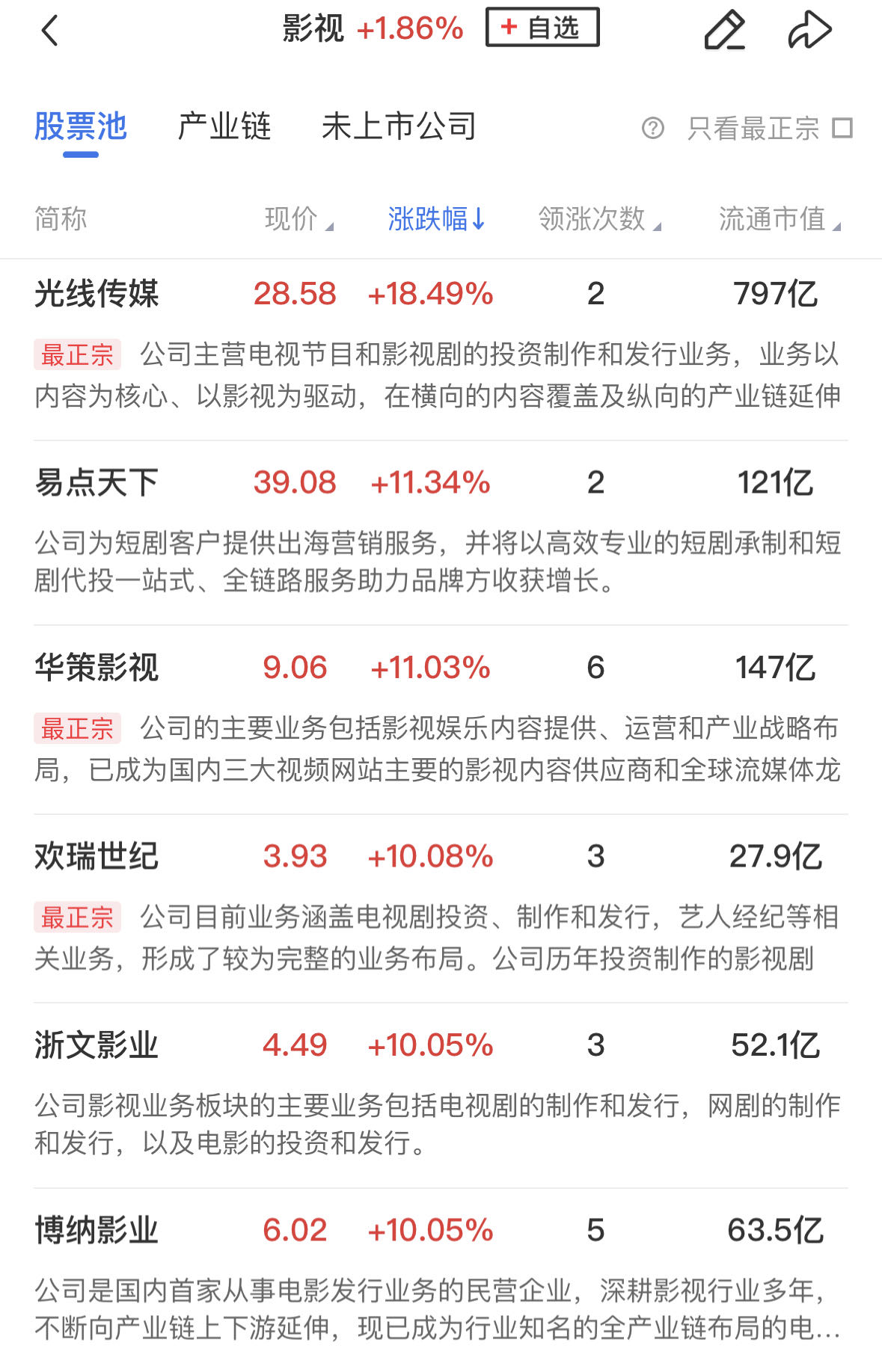This screenshot has height=1372, width=882.
Task: Sort list by 领涨次数
Action: click(x=598, y=219)
